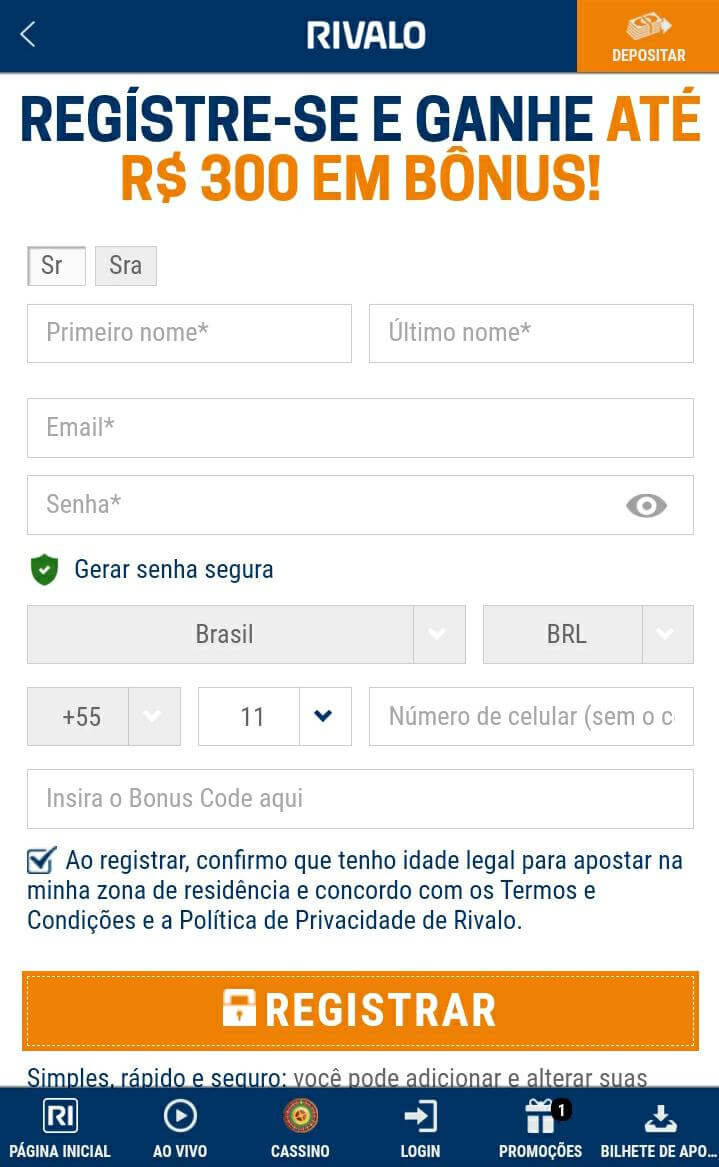Screen dimensions: 719x1167
Task: Select the Sr title option
Action: click(57, 266)
